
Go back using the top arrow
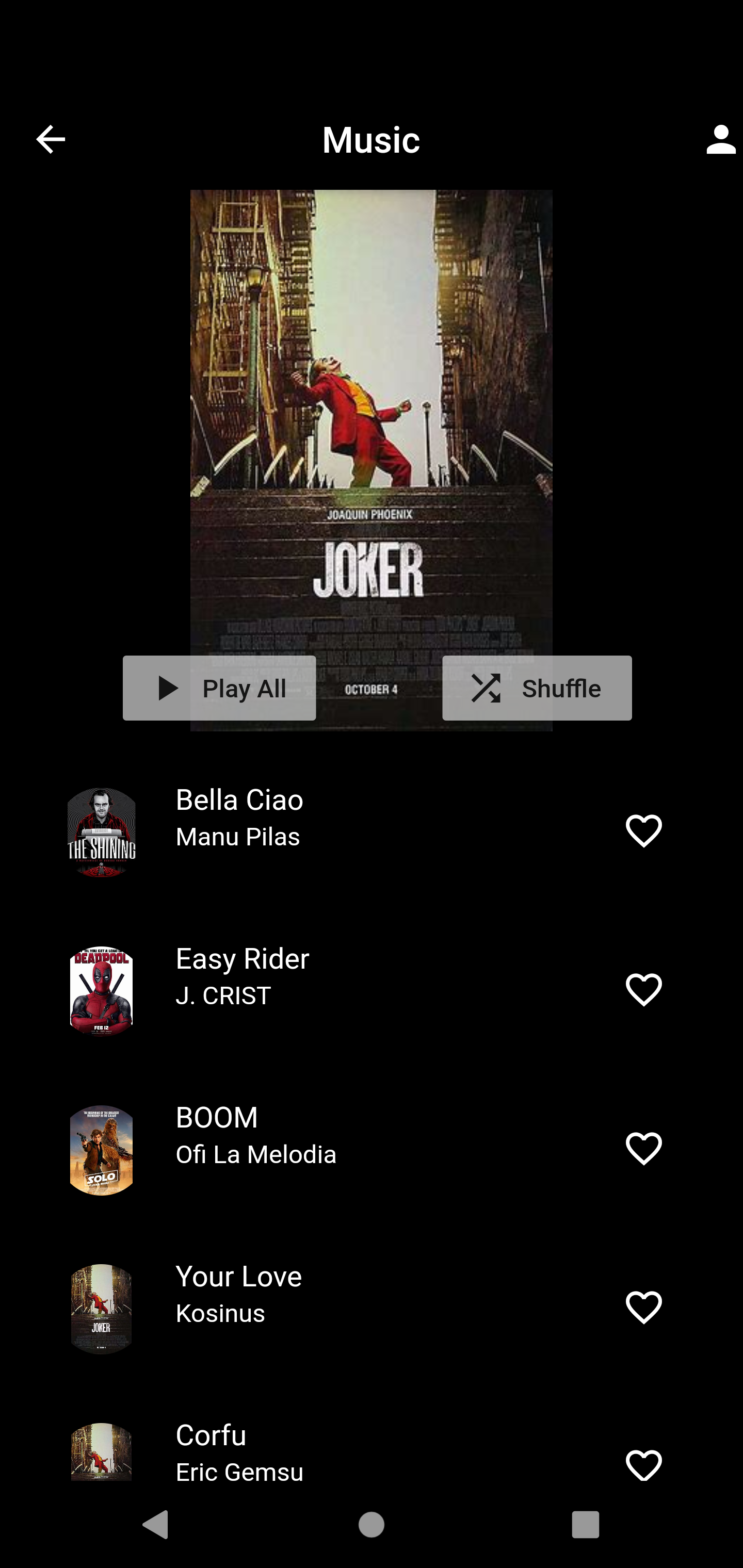click(x=51, y=139)
